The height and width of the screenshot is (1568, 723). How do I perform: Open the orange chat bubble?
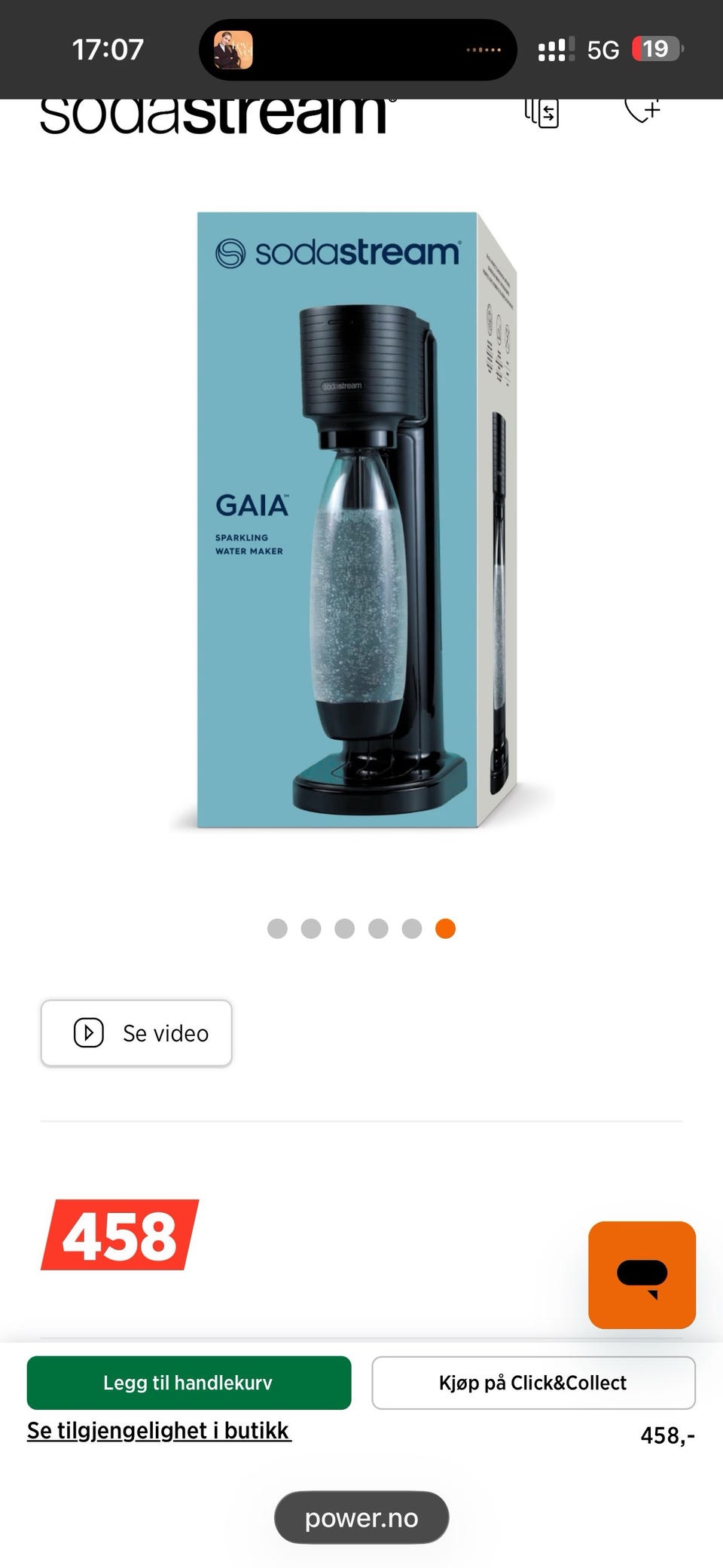[x=642, y=1275]
